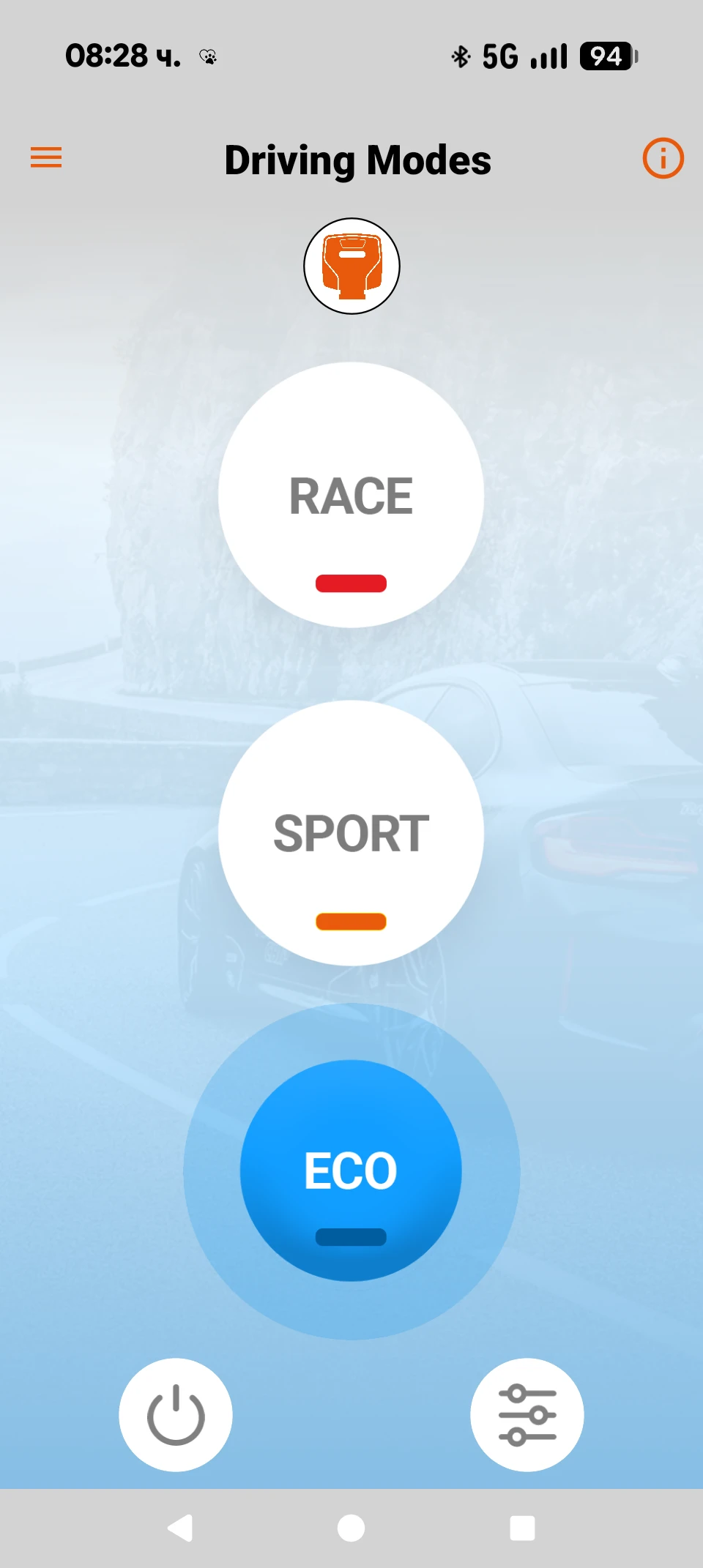Select RACE driving mode
Screen dimensions: 703x1568
(351, 495)
